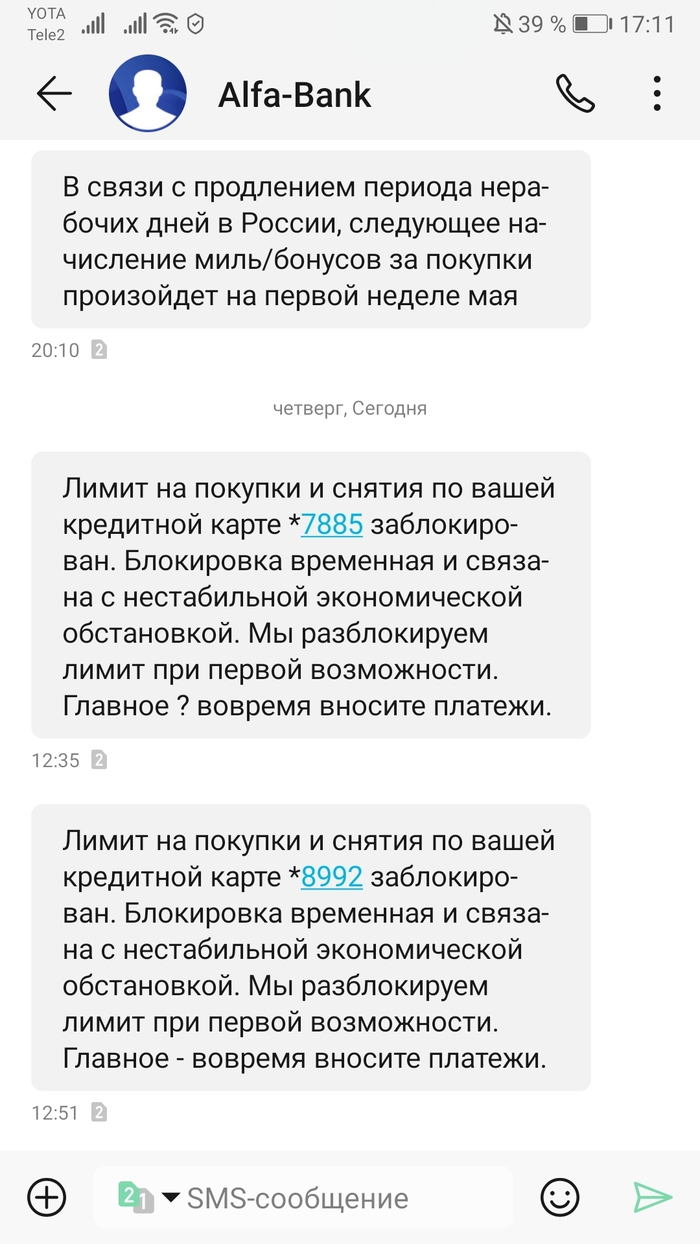Image resolution: width=700 pixels, height=1244 pixels.
Task: Switch SIM card for sending
Action: tap(147, 1197)
